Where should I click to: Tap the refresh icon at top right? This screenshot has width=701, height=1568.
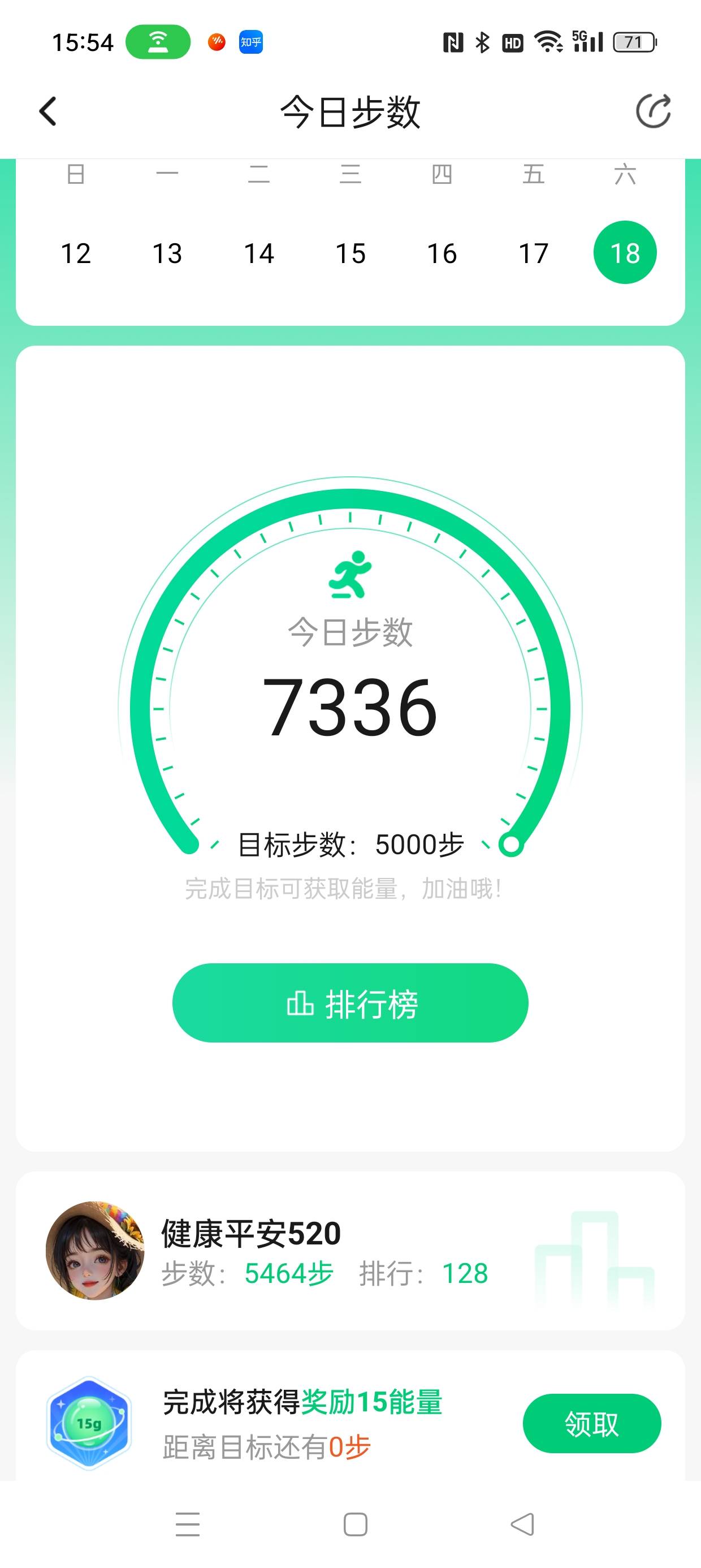653,111
